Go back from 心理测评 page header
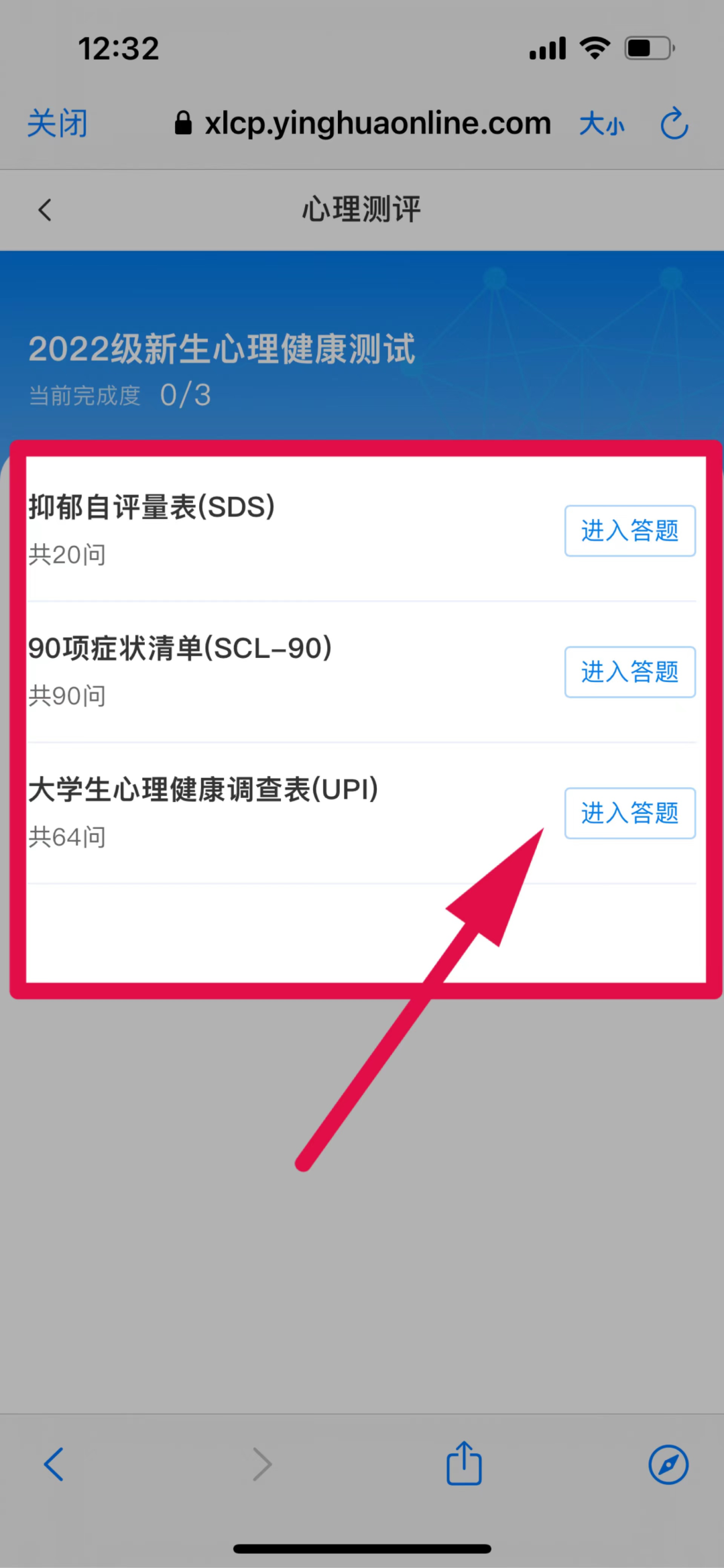 coord(45,210)
